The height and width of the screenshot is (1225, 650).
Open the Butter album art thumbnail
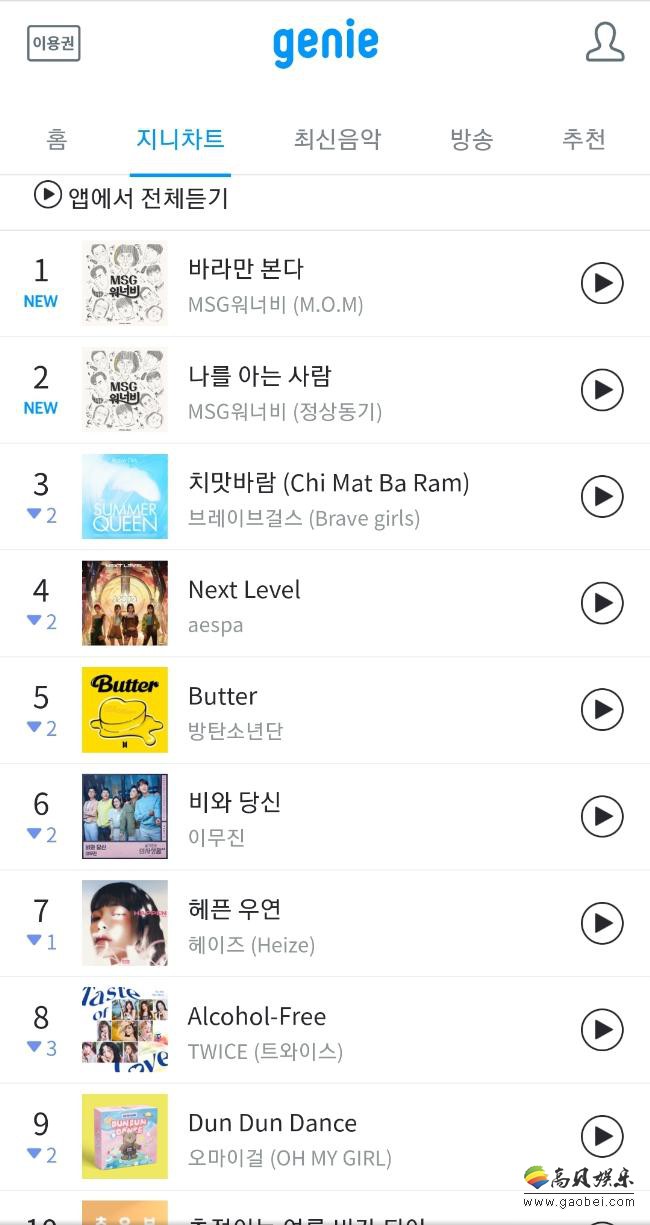pyautogui.click(x=125, y=710)
